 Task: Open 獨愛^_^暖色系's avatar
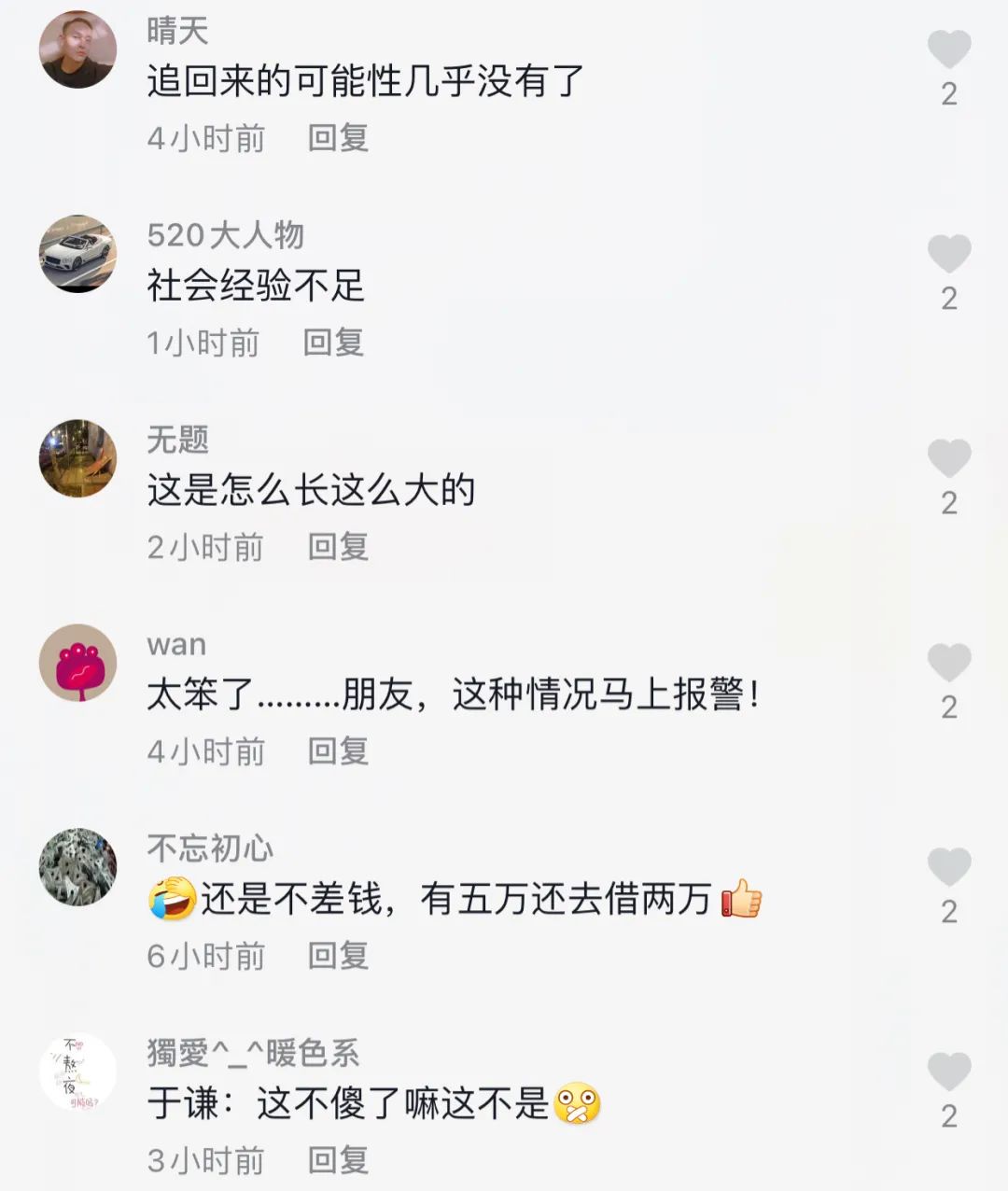[x=77, y=1072]
